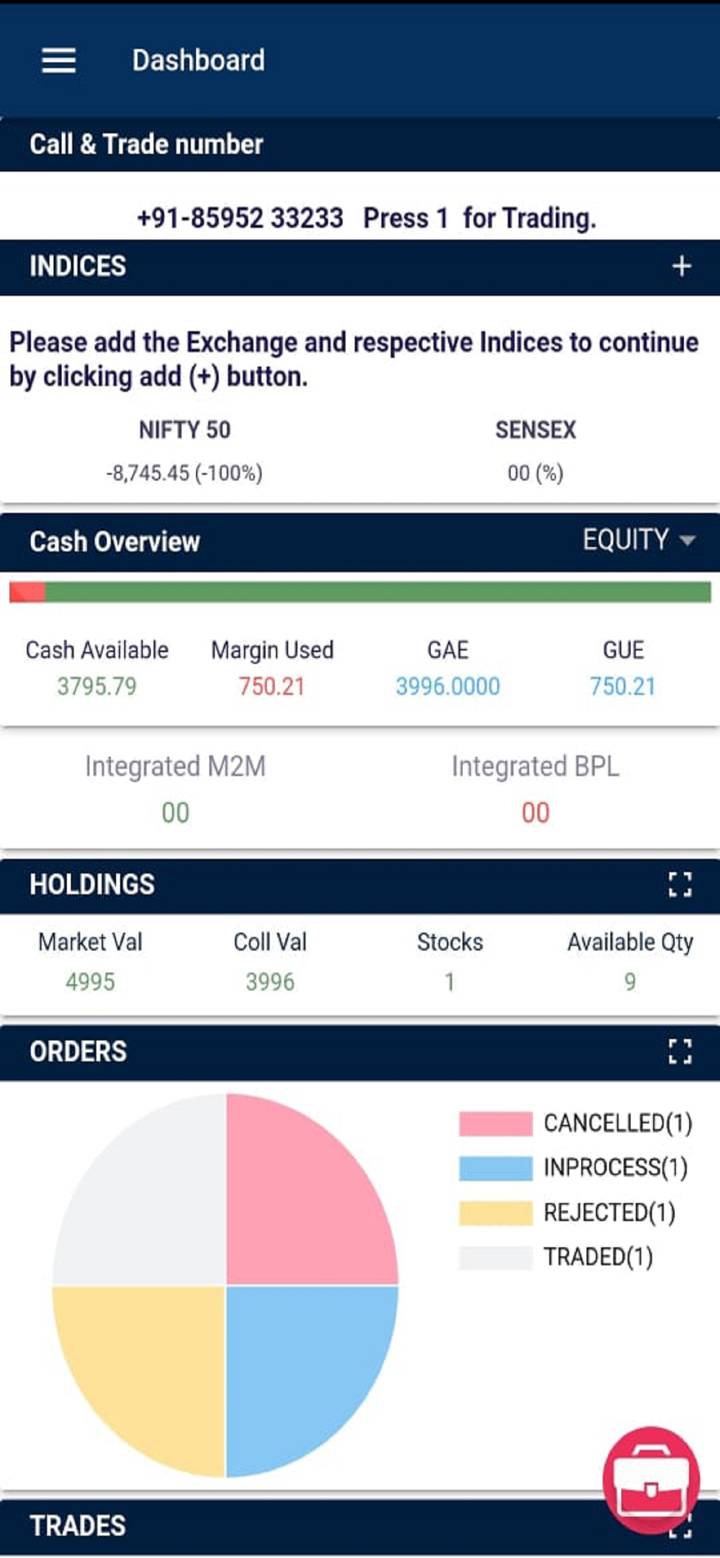Viewport: 720px width, 1558px height.
Task: Tap the red briefcase floating button
Action: 651,1480
